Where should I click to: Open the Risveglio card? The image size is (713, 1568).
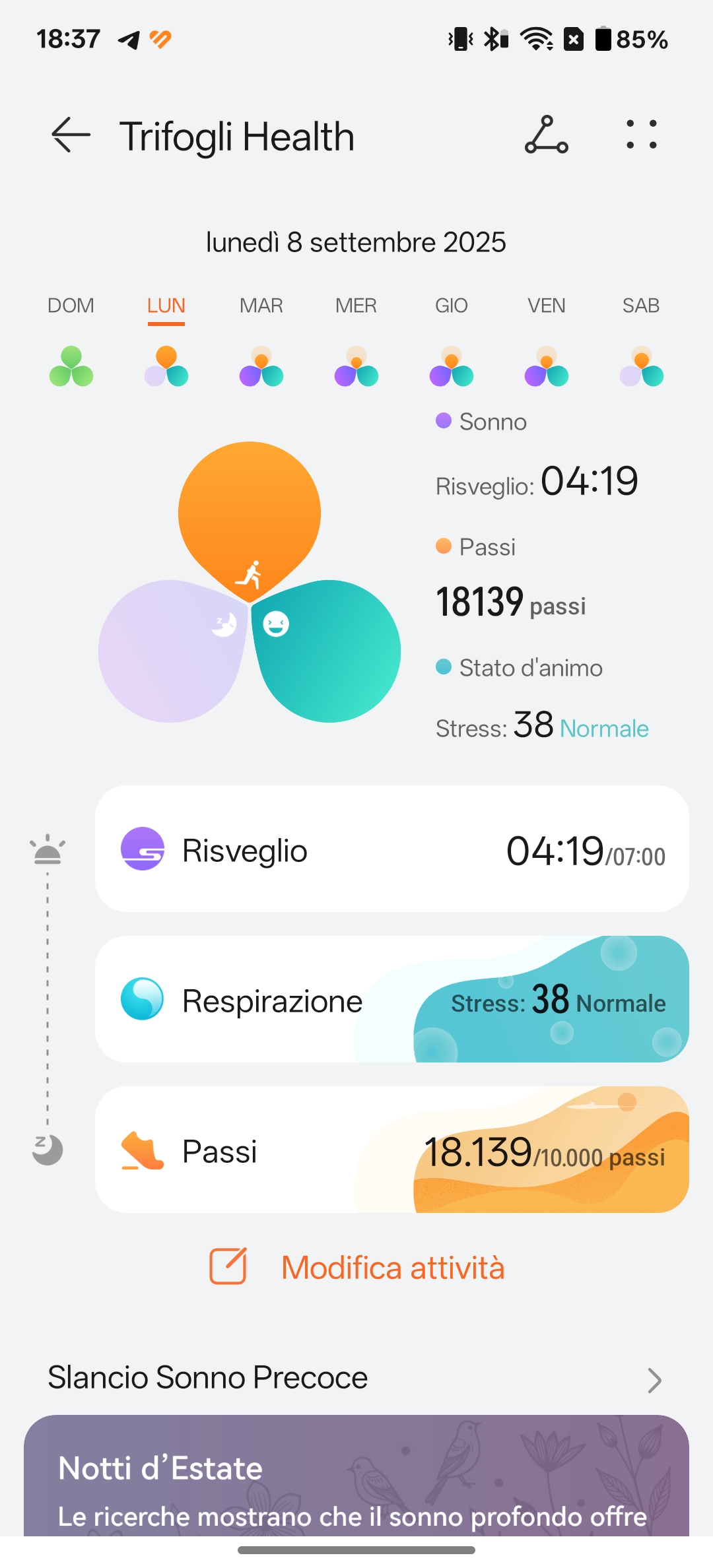pos(392,849)
